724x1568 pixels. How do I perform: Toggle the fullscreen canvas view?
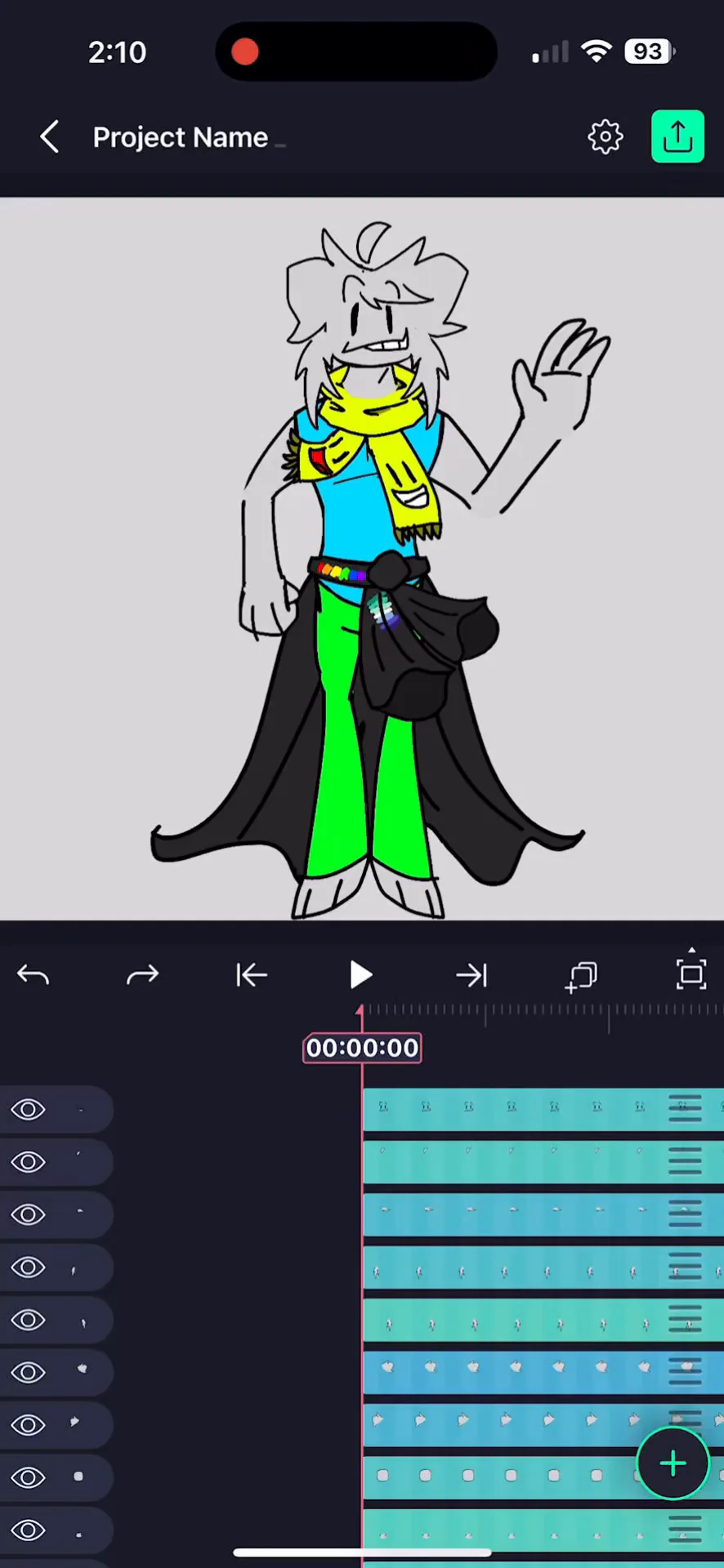coord(691,974)
